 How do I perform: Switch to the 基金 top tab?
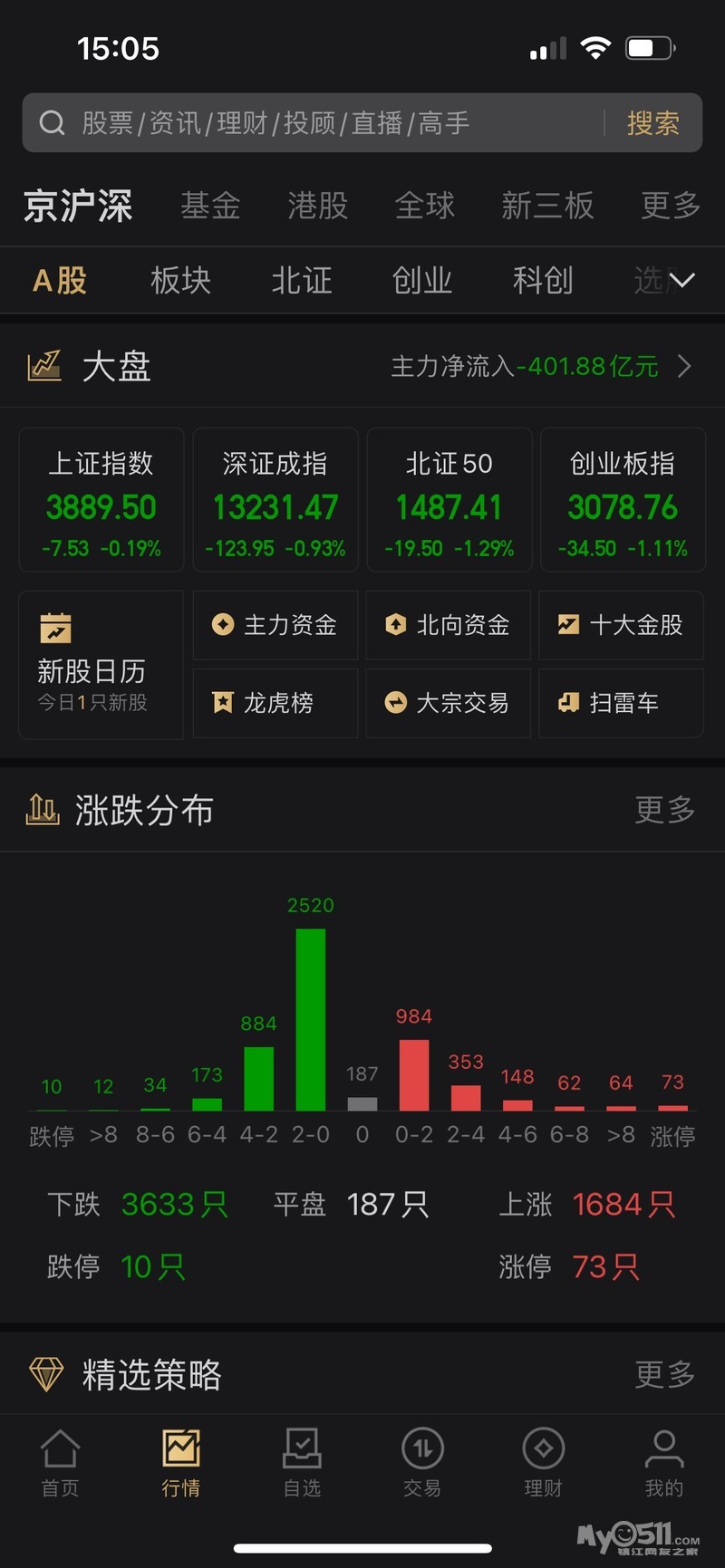pyautogui.click(x=210, y=206)
